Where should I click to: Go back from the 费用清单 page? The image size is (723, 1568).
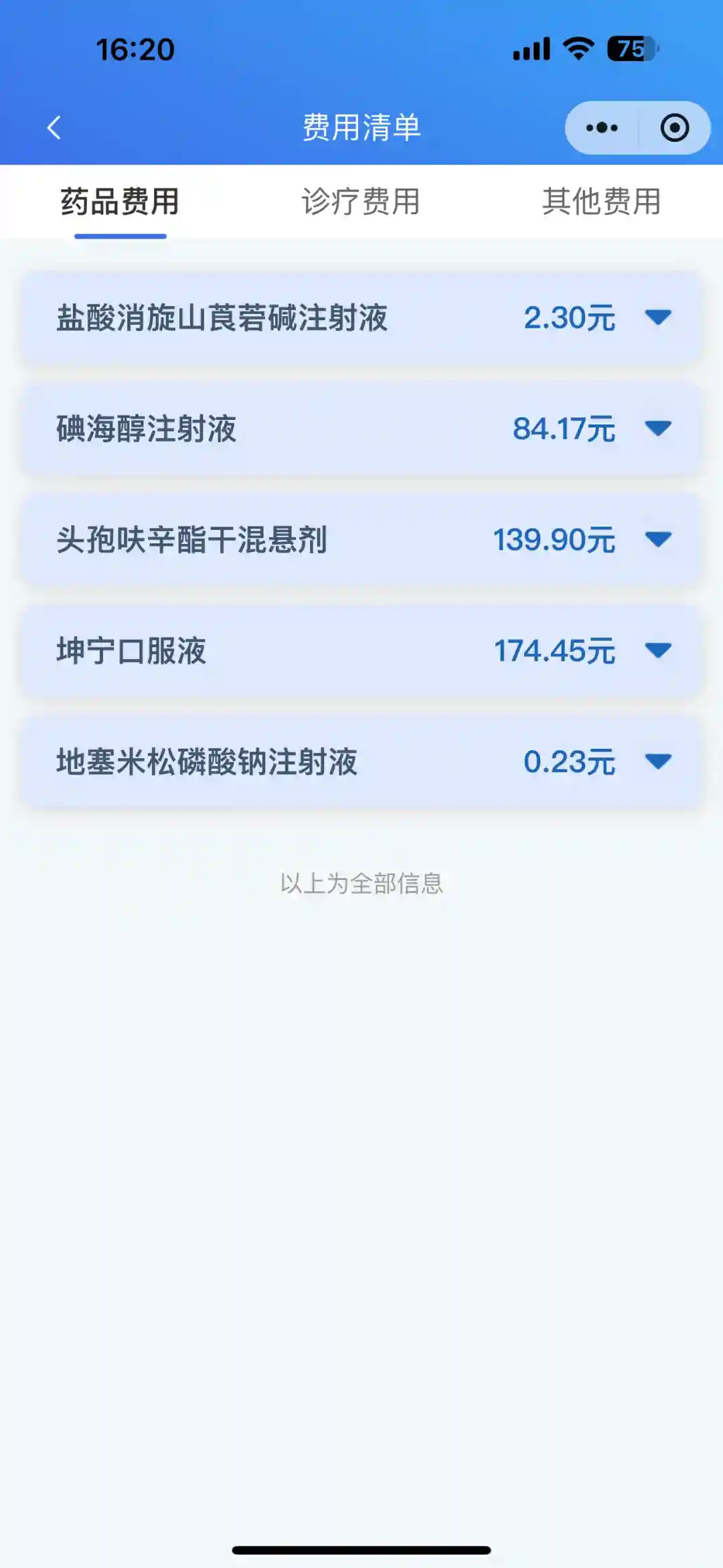[x=54, y=127]
